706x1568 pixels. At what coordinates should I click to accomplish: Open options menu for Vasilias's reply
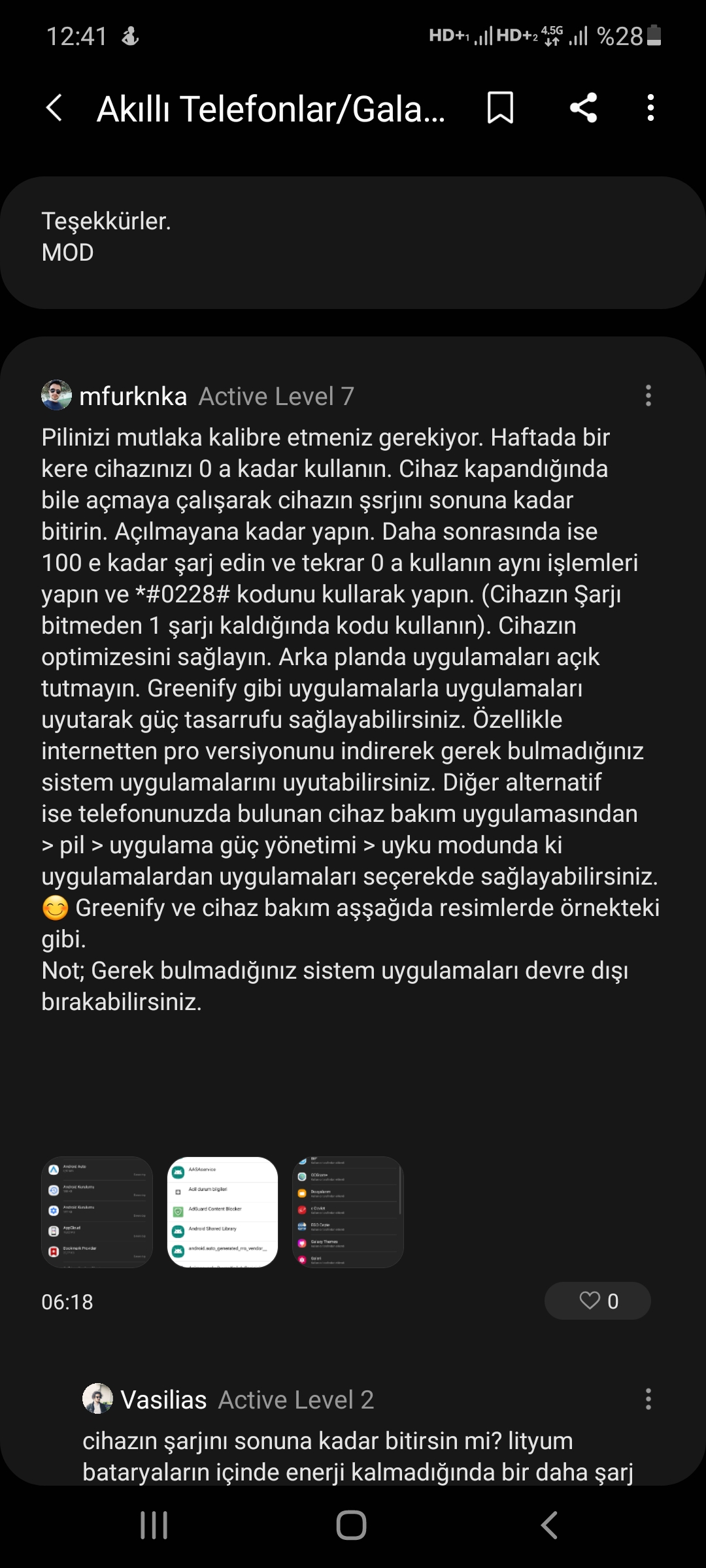tap(648, 1399)
